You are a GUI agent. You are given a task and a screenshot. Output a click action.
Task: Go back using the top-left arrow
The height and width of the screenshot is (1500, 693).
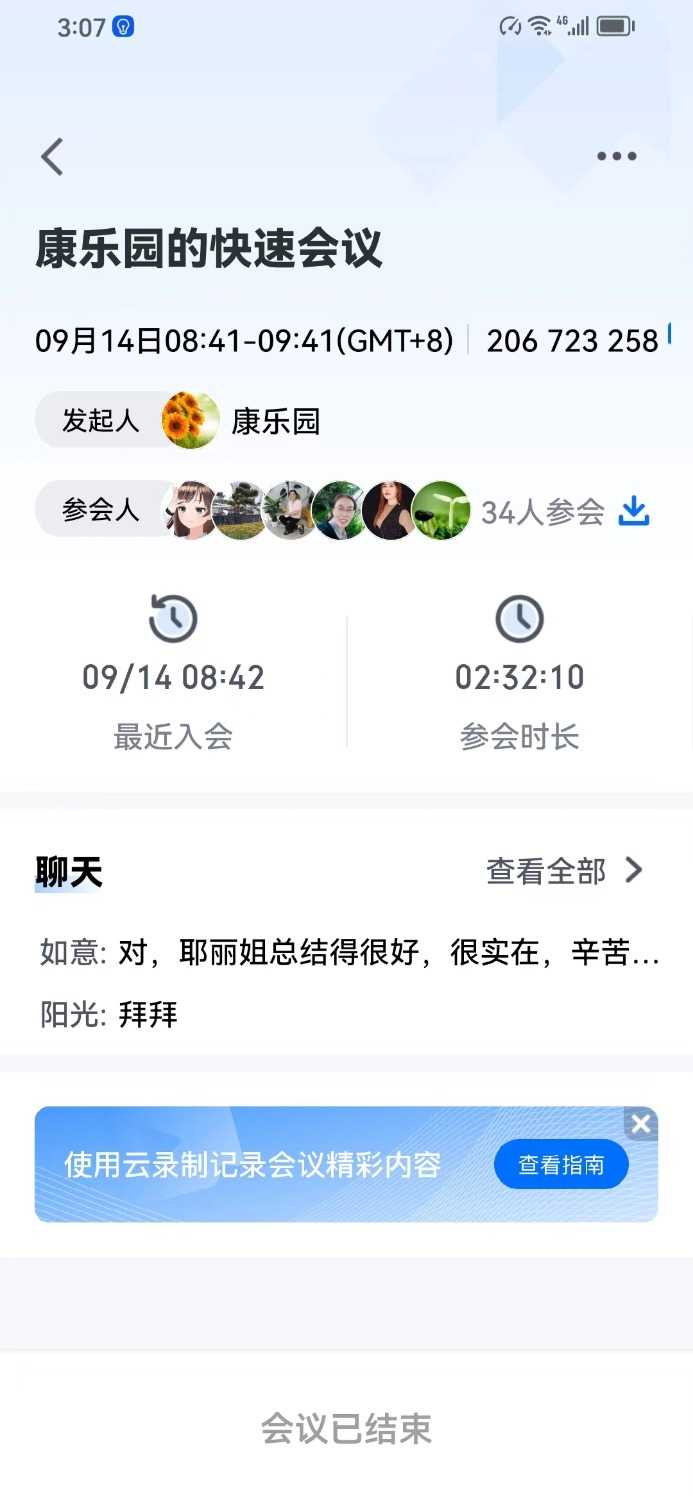(52, 157)
